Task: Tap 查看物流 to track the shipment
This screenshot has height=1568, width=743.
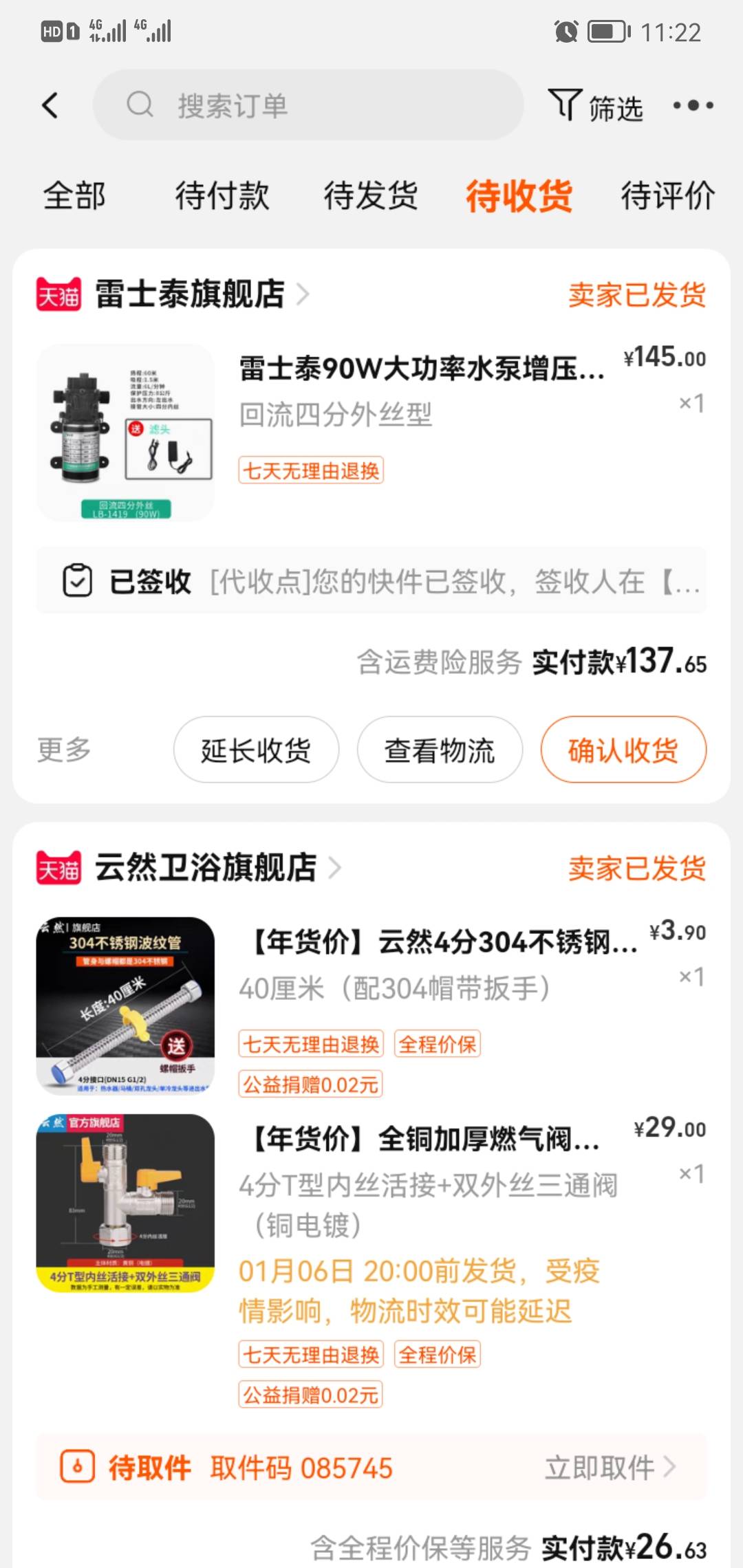Action: (440, 750)
